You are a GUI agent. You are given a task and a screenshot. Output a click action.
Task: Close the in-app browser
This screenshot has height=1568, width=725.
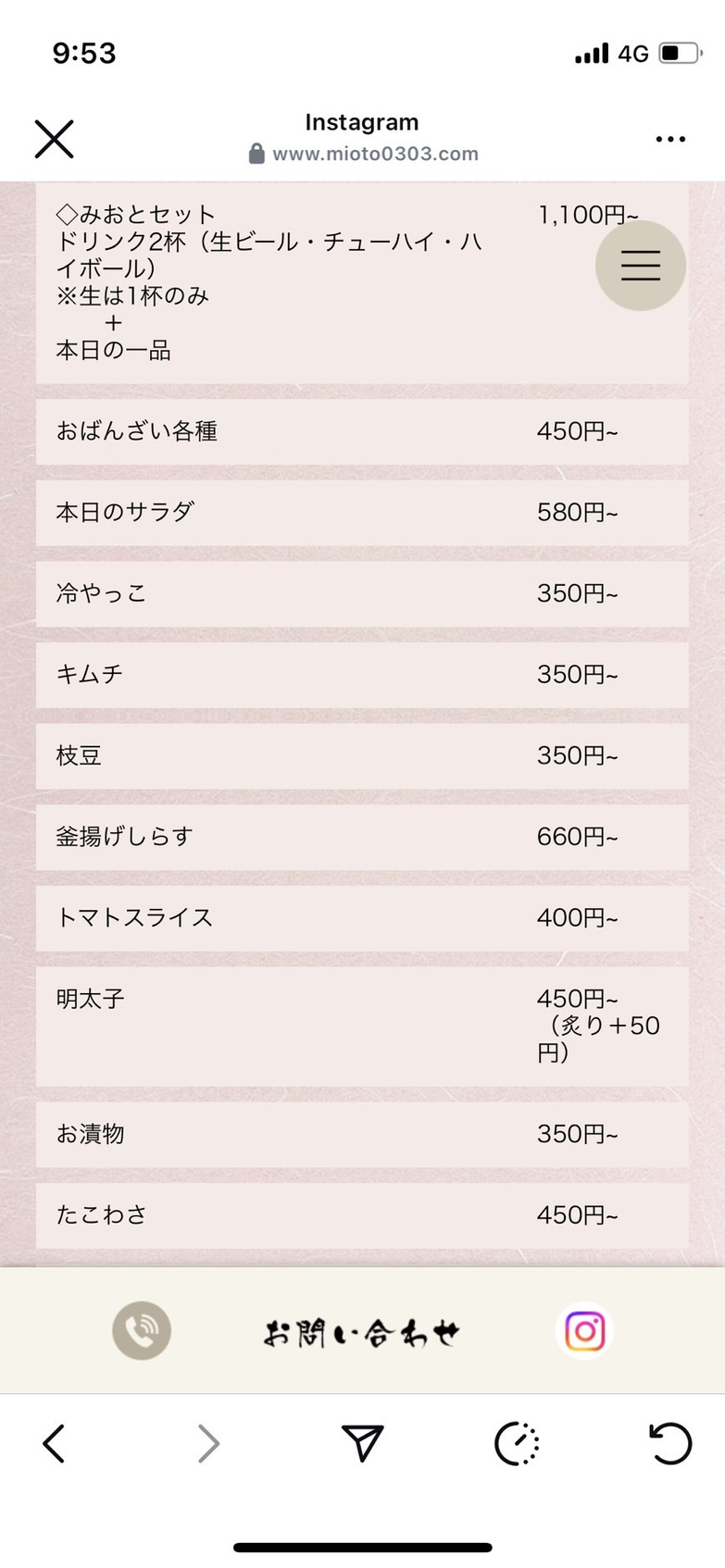point(54,139)
